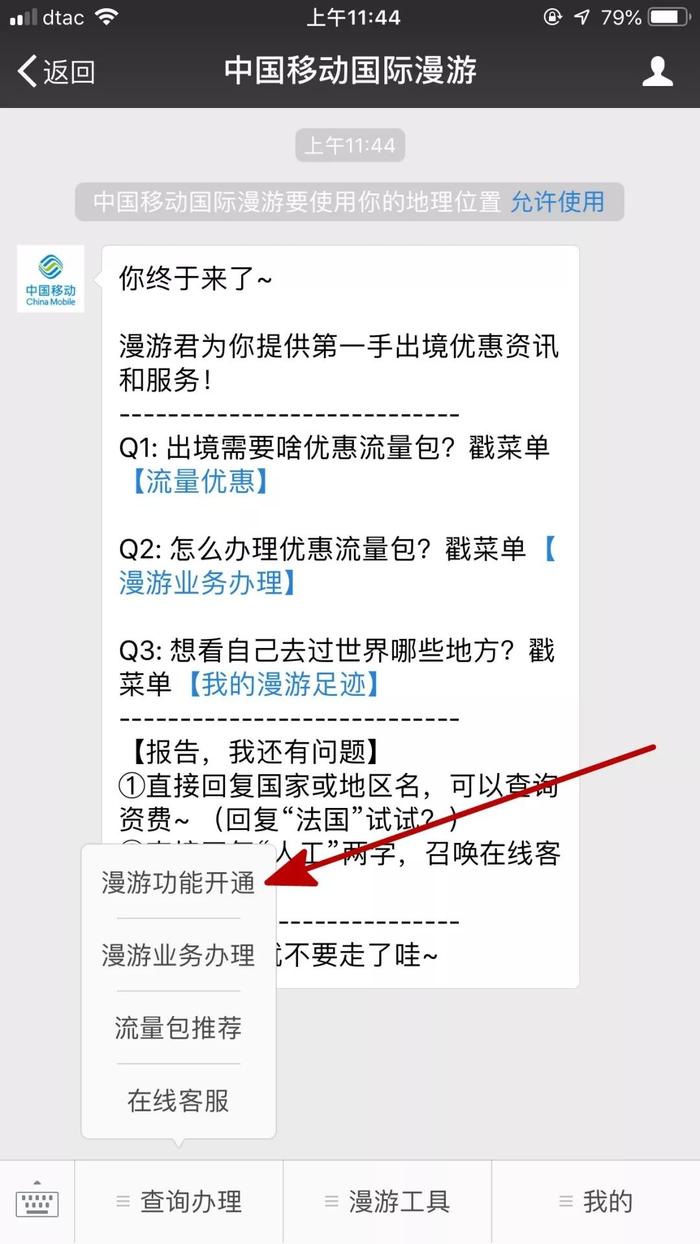This screenshot has width=700, height=1244.
Task: Open the 漫游工具 bottom menu
Action: 387,1202
